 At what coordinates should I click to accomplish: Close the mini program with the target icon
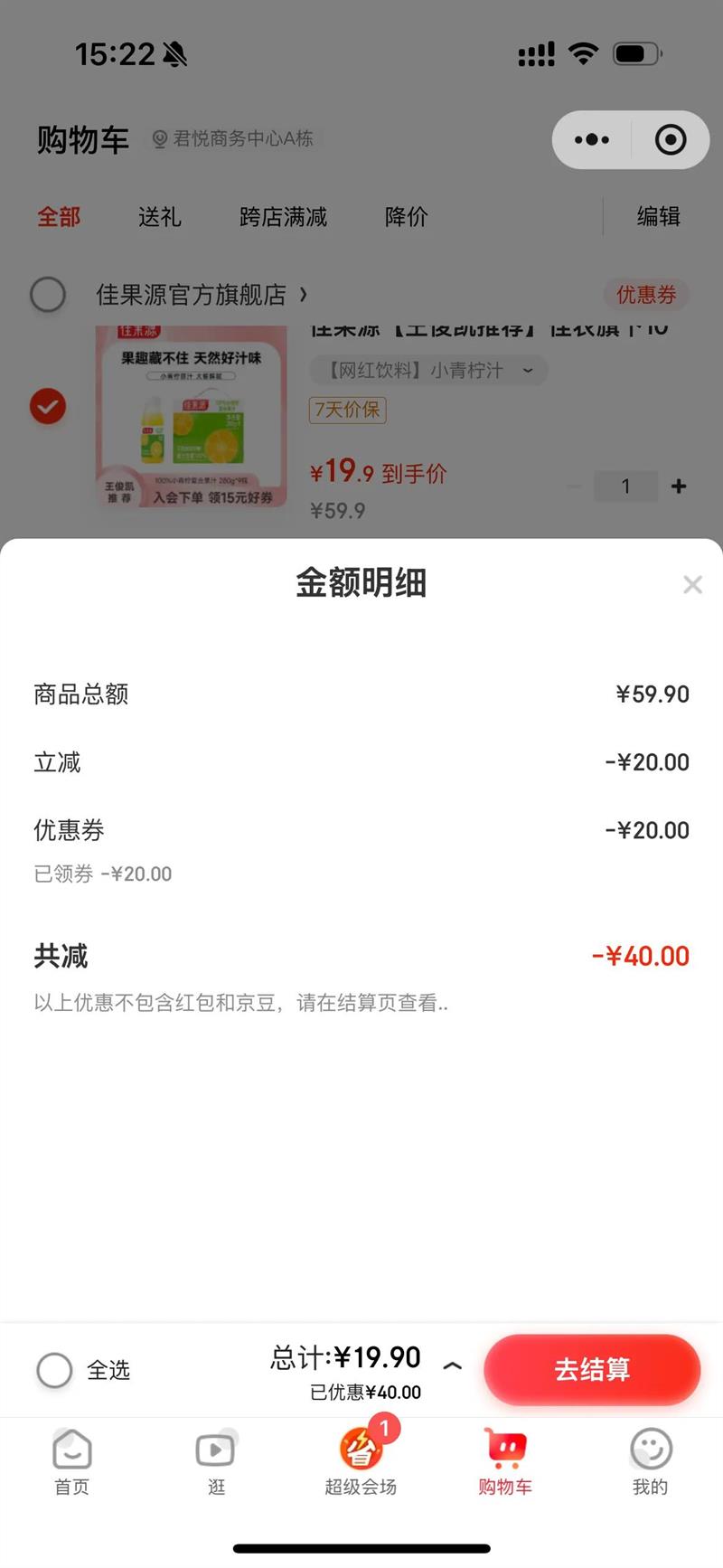tap(670, 140)
